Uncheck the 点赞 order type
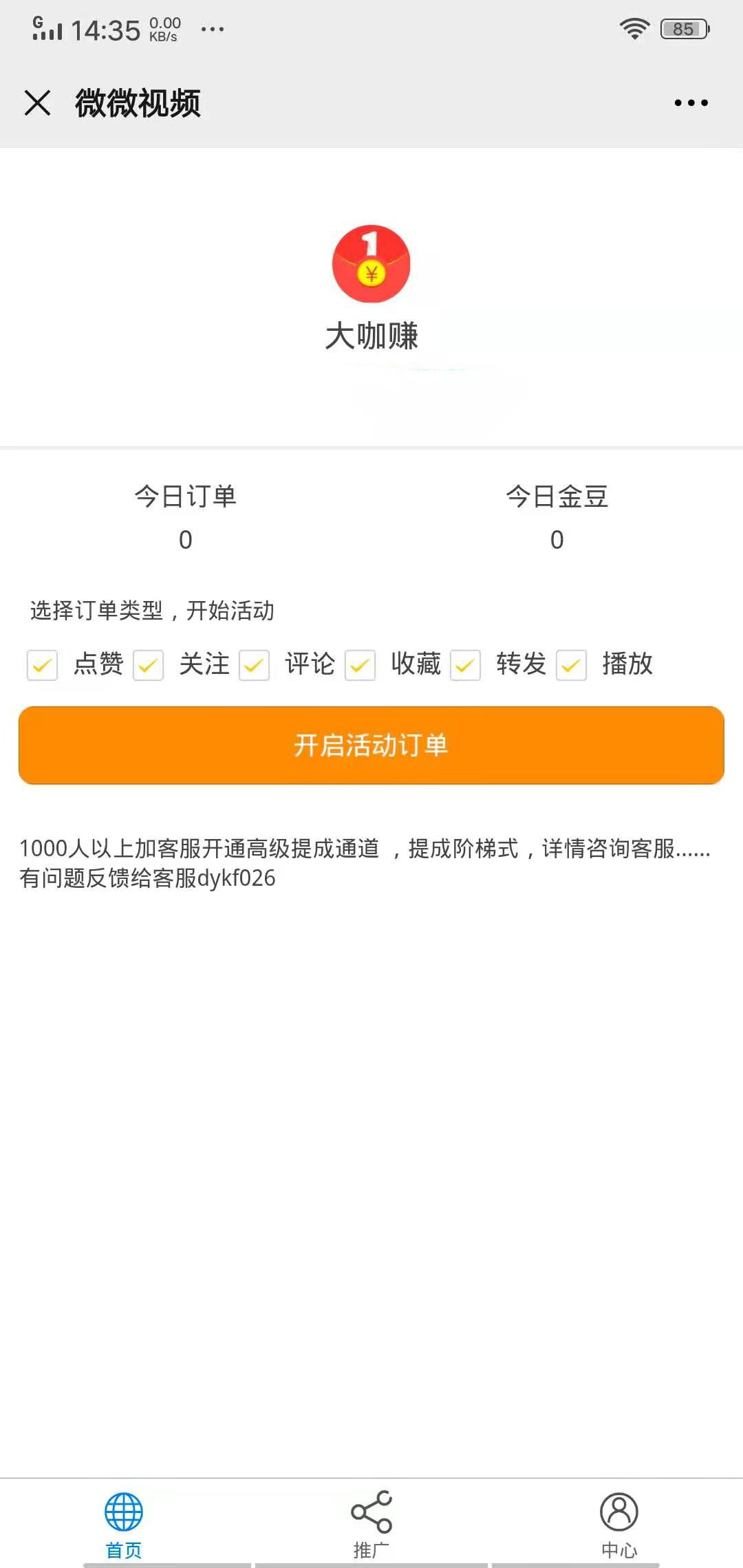Image resolution: width=743 pixels, height=1568 pixels. pos(41,665)
